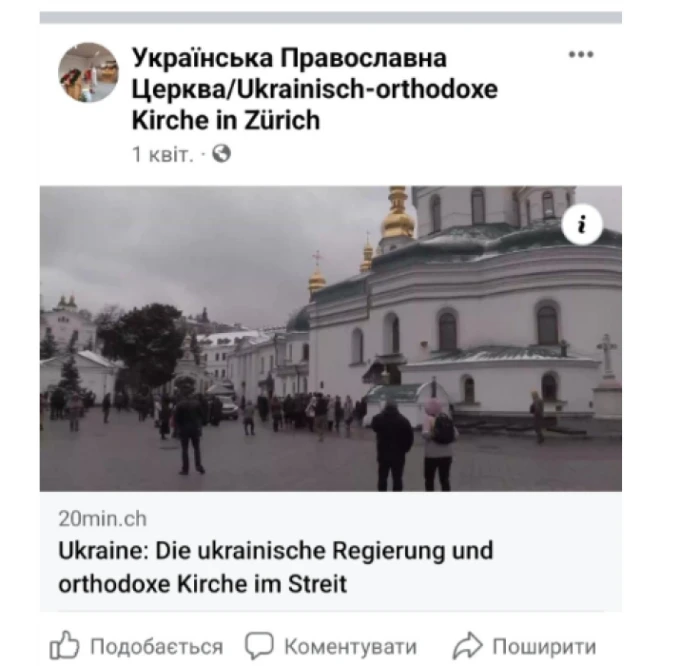Image resolution: width=700 pixels, height=666 pixels.
Task: Tap the info icon on the article image
Action: click(x=582, y=226)
